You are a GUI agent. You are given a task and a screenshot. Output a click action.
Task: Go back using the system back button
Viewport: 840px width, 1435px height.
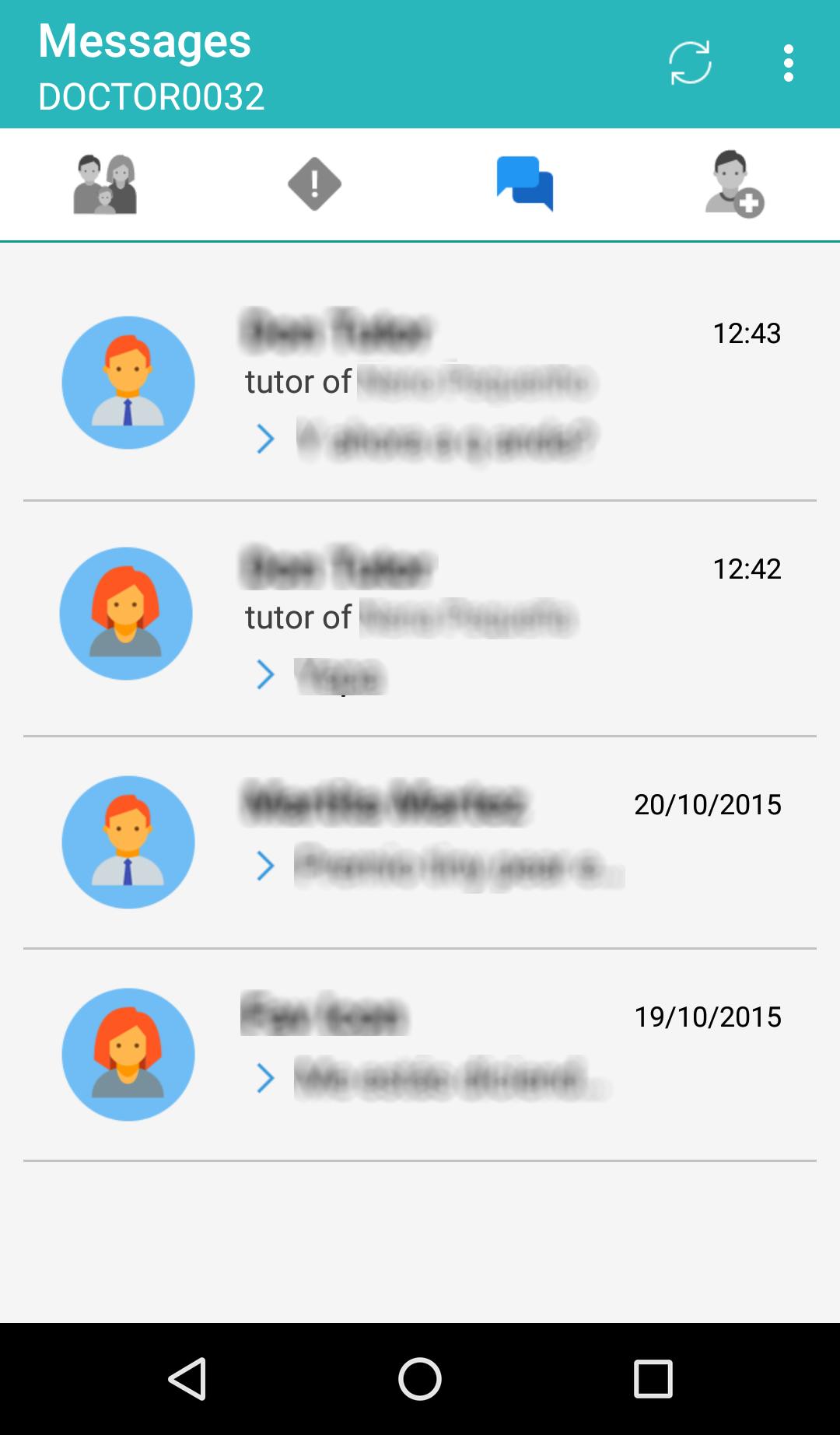(x=187, y=1379)
